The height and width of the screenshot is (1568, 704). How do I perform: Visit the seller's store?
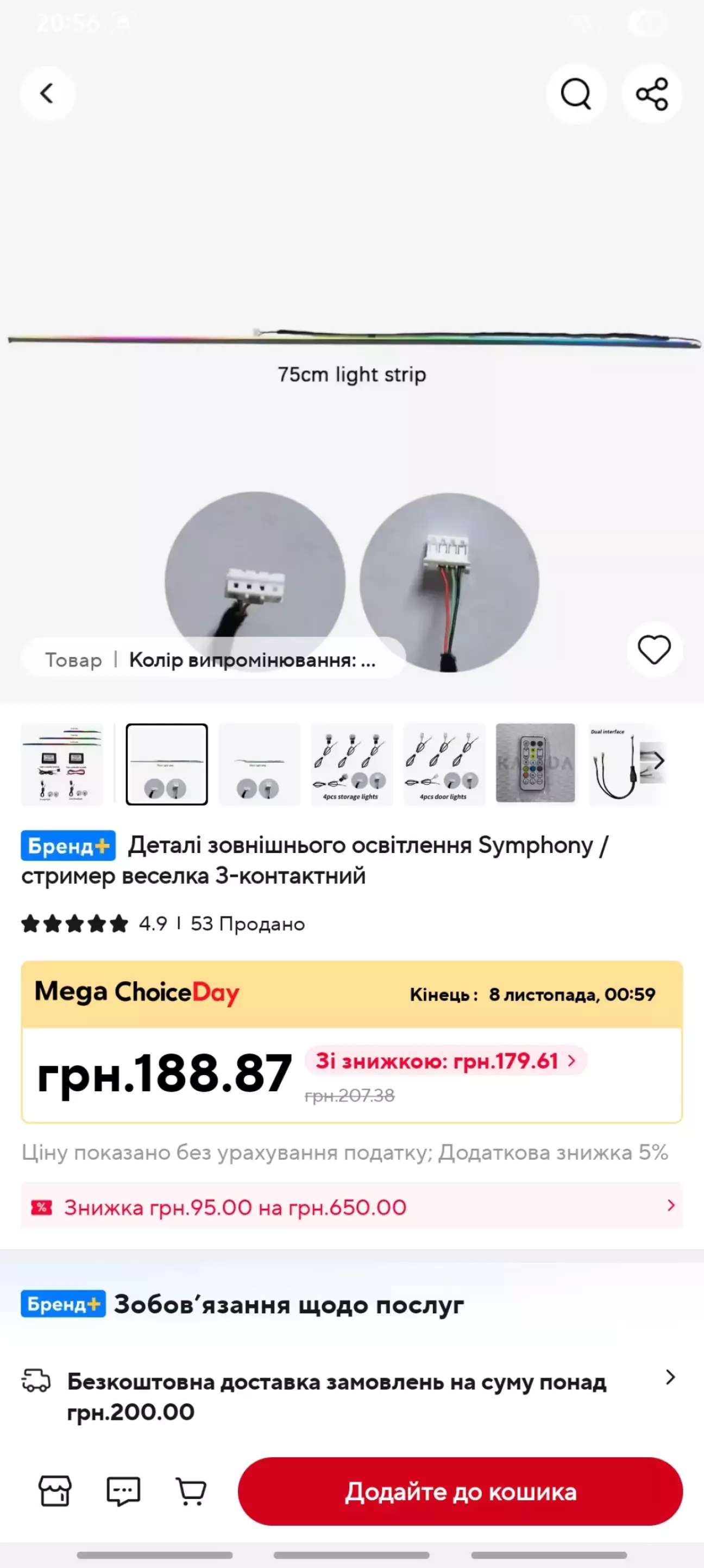coord(55,1491)
